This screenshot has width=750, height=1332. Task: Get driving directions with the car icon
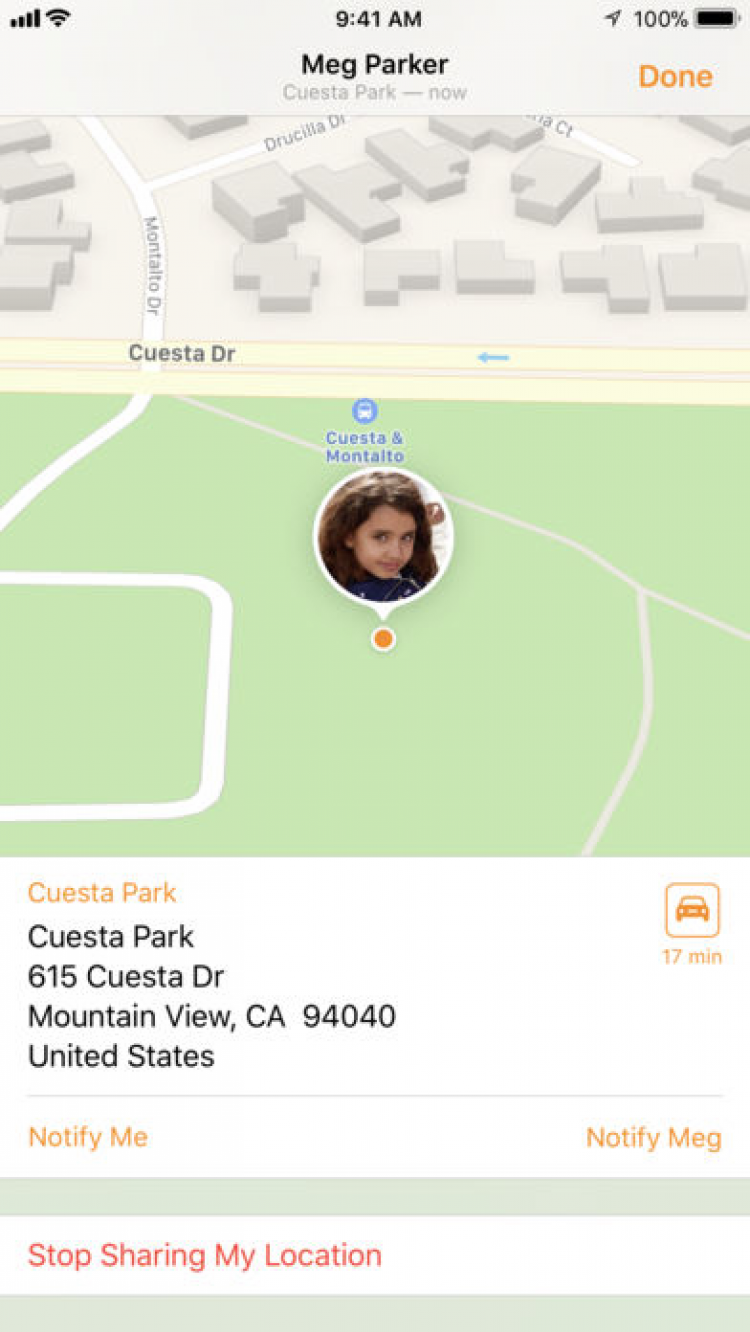click(x=692, y=909)
